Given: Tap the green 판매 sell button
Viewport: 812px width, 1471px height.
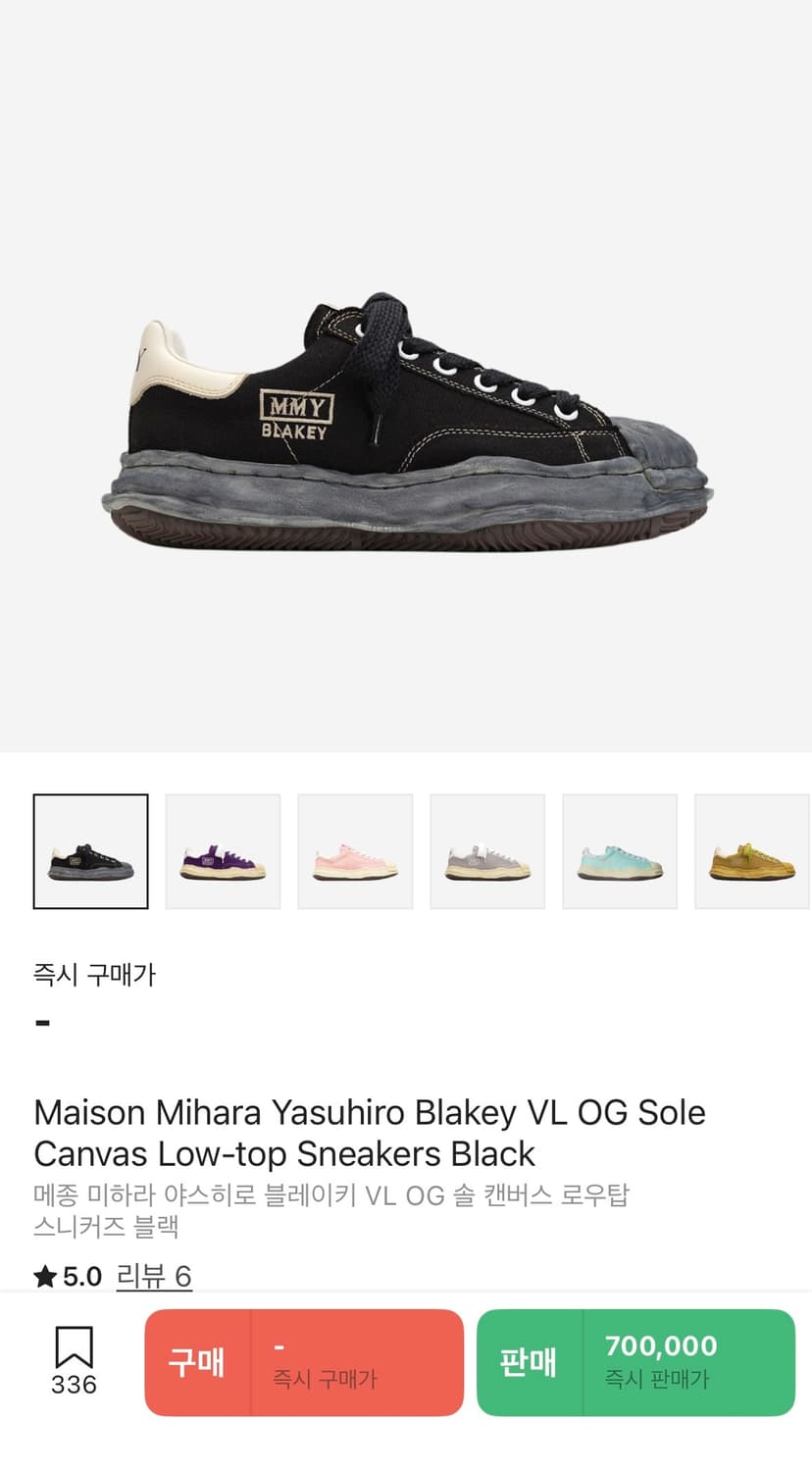Looking at the screenshot, I should (x=528, y=1363).
